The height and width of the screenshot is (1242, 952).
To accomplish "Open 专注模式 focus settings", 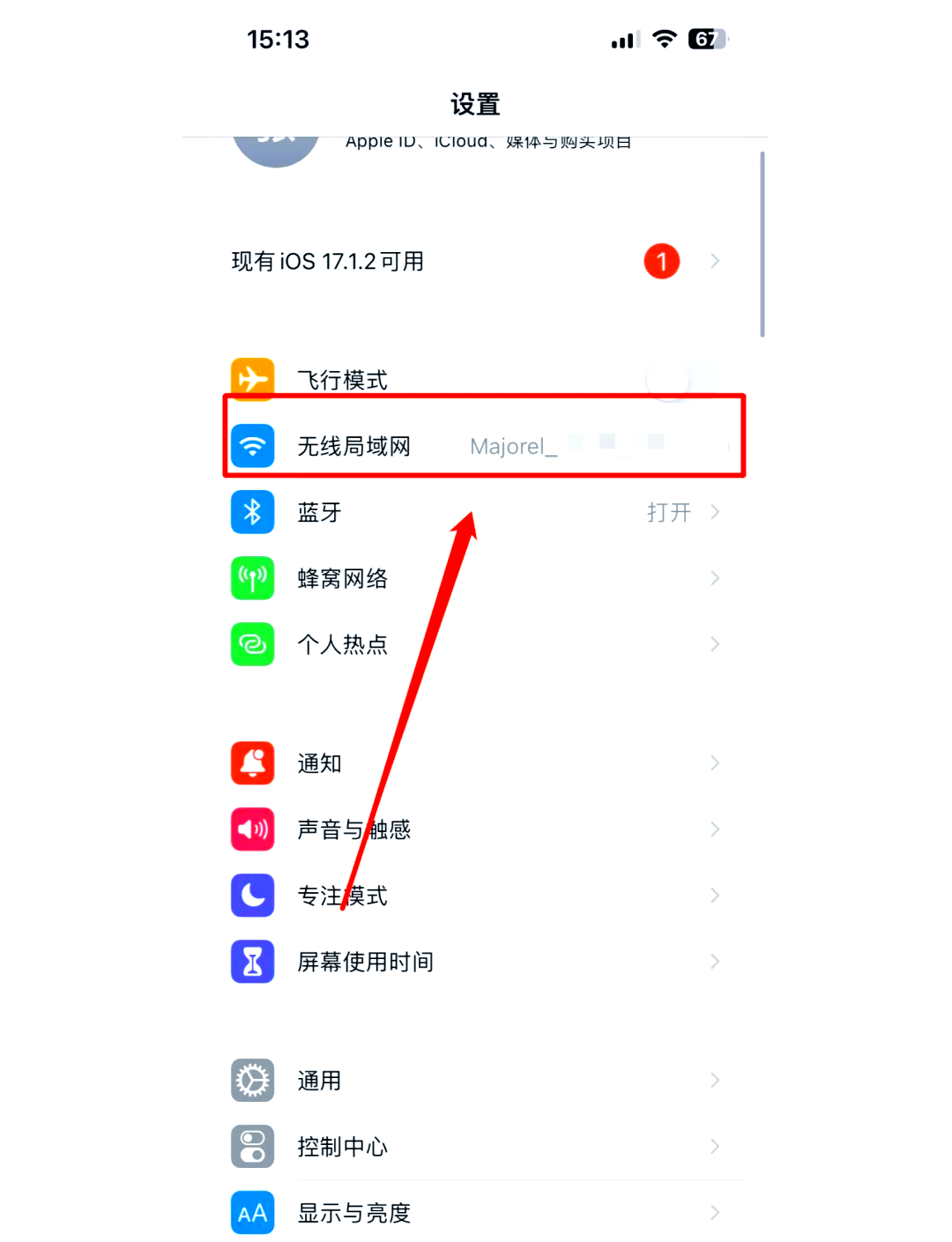I will click(x=476, y=896).
